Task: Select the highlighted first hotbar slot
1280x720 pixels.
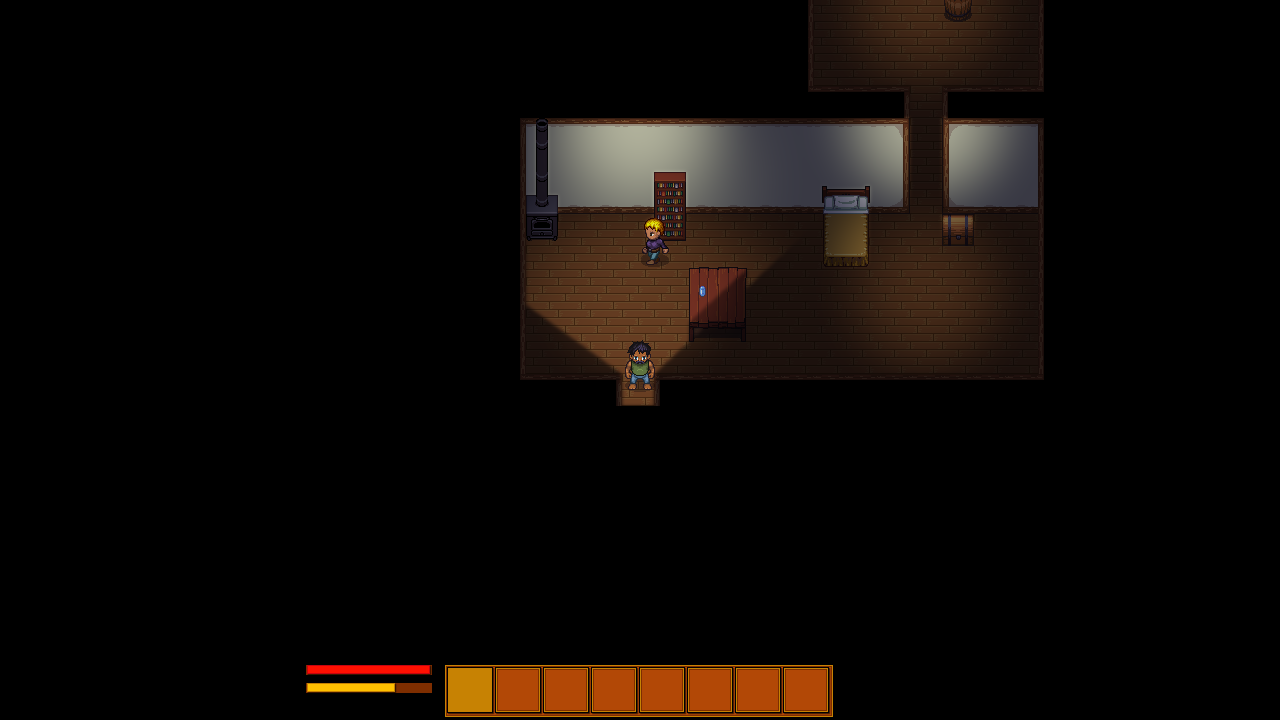Action: (470, 690)
